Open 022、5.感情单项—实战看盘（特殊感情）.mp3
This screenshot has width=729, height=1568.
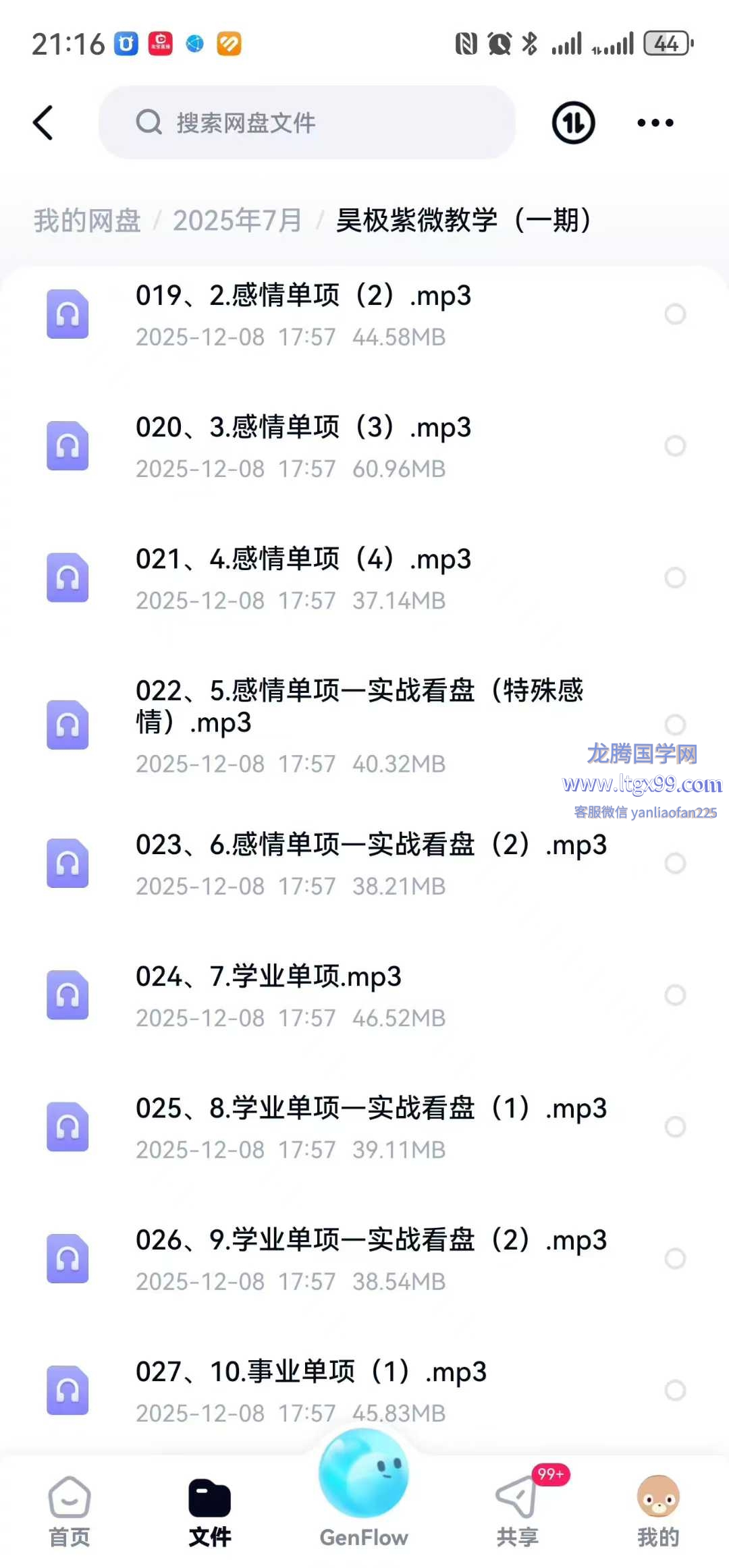point(358,725)
